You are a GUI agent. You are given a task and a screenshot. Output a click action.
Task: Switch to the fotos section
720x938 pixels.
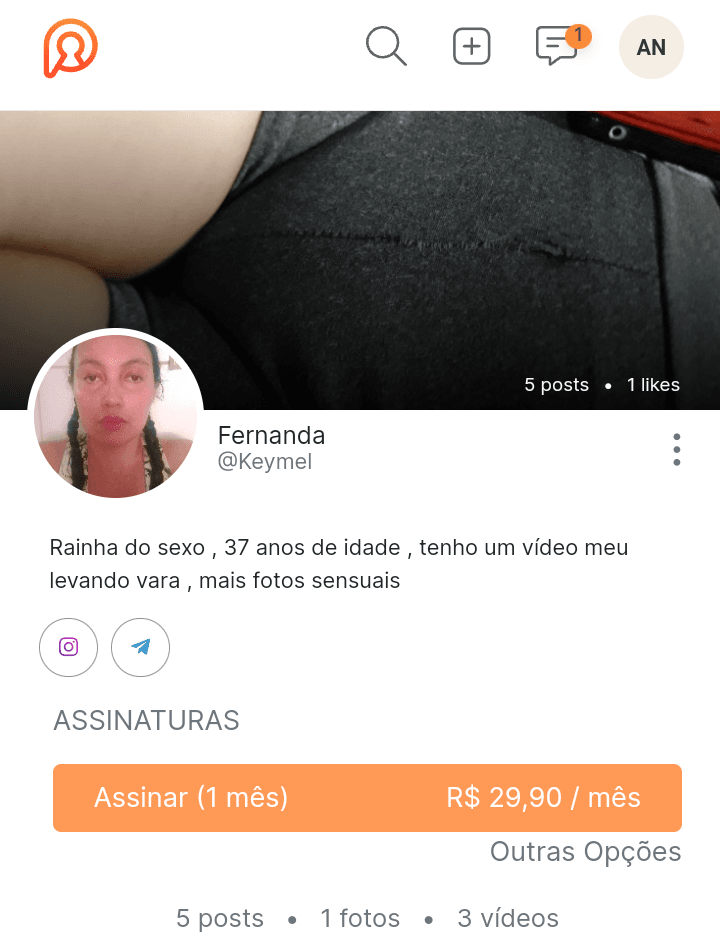click(360, 918)
